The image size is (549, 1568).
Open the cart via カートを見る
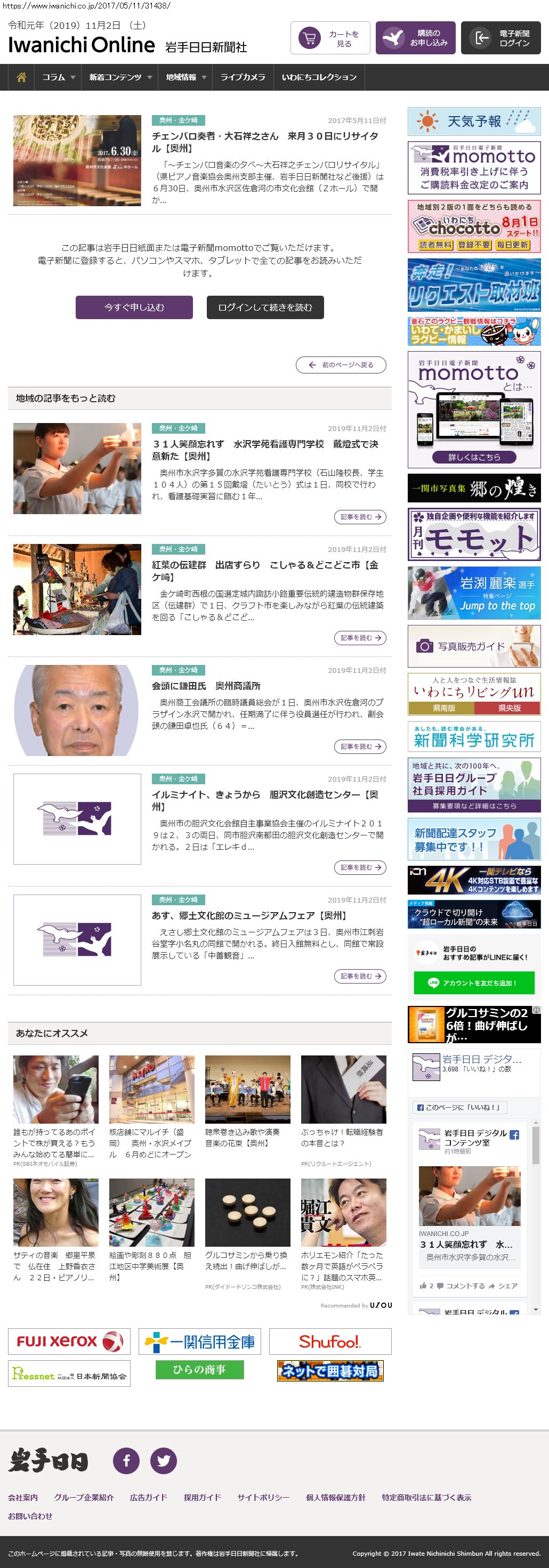pyautogui.click(x=330, y=38)
